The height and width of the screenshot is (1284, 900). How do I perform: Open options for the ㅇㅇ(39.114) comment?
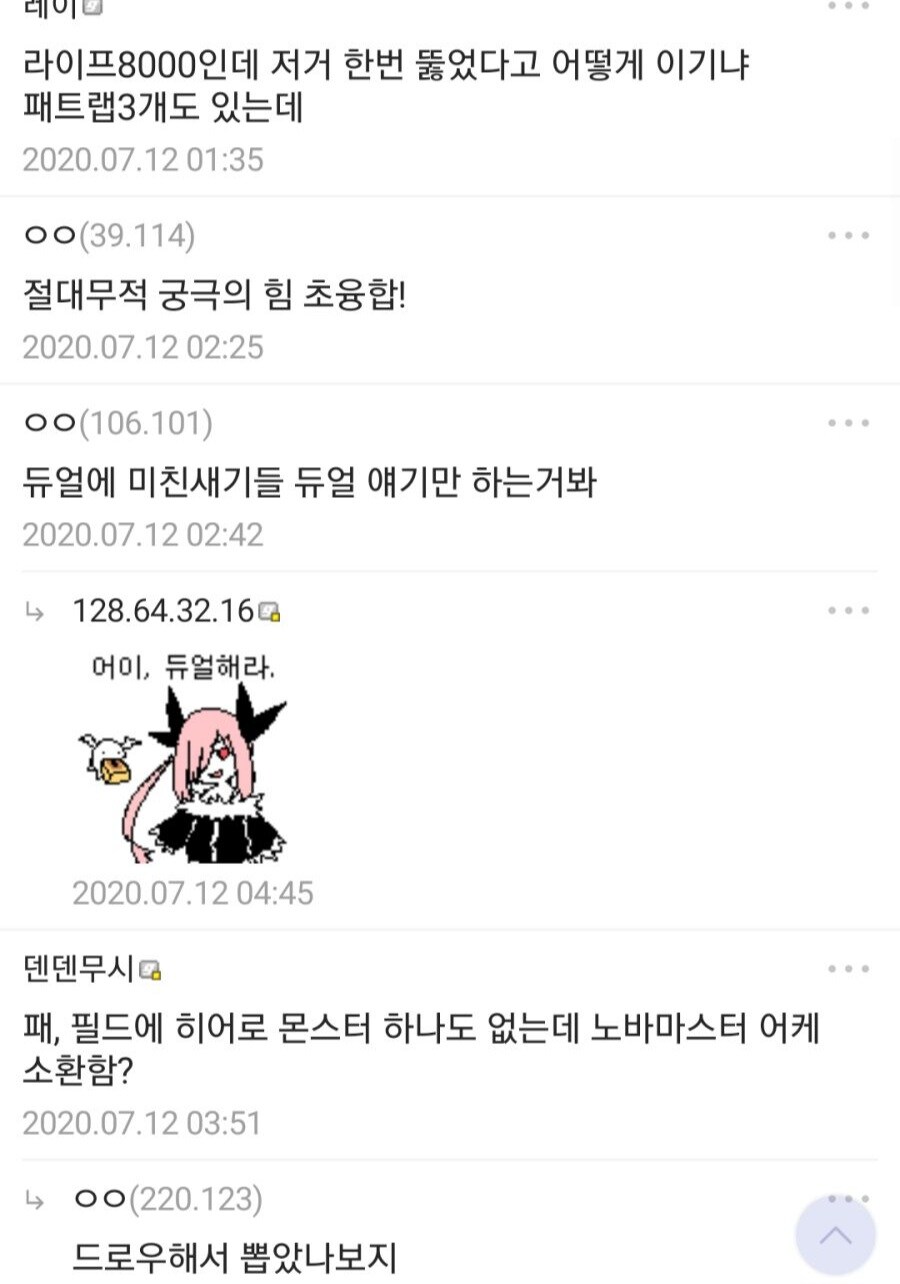[x=846, y=234]
